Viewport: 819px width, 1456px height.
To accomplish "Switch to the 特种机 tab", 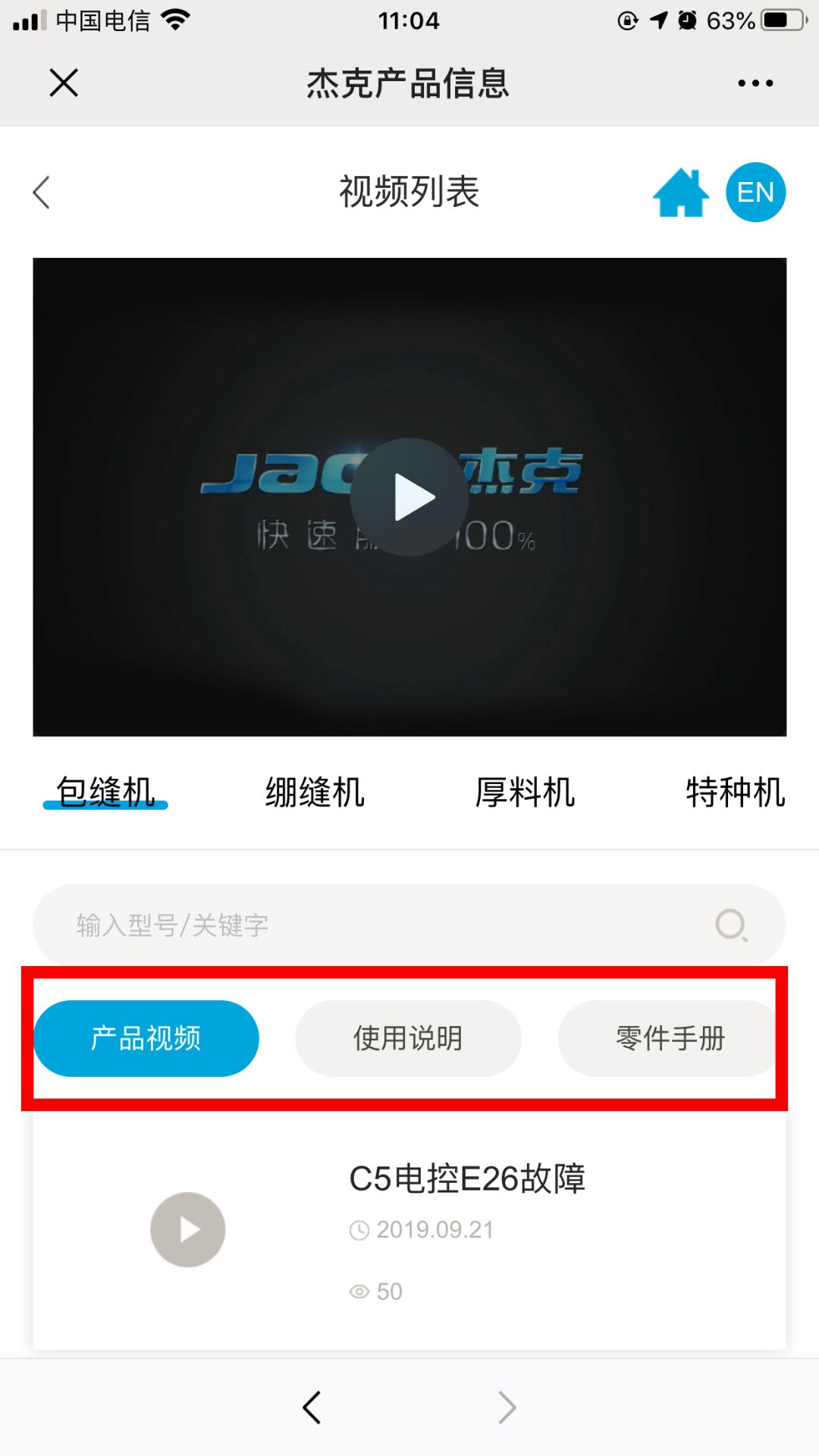I will 735,792.
